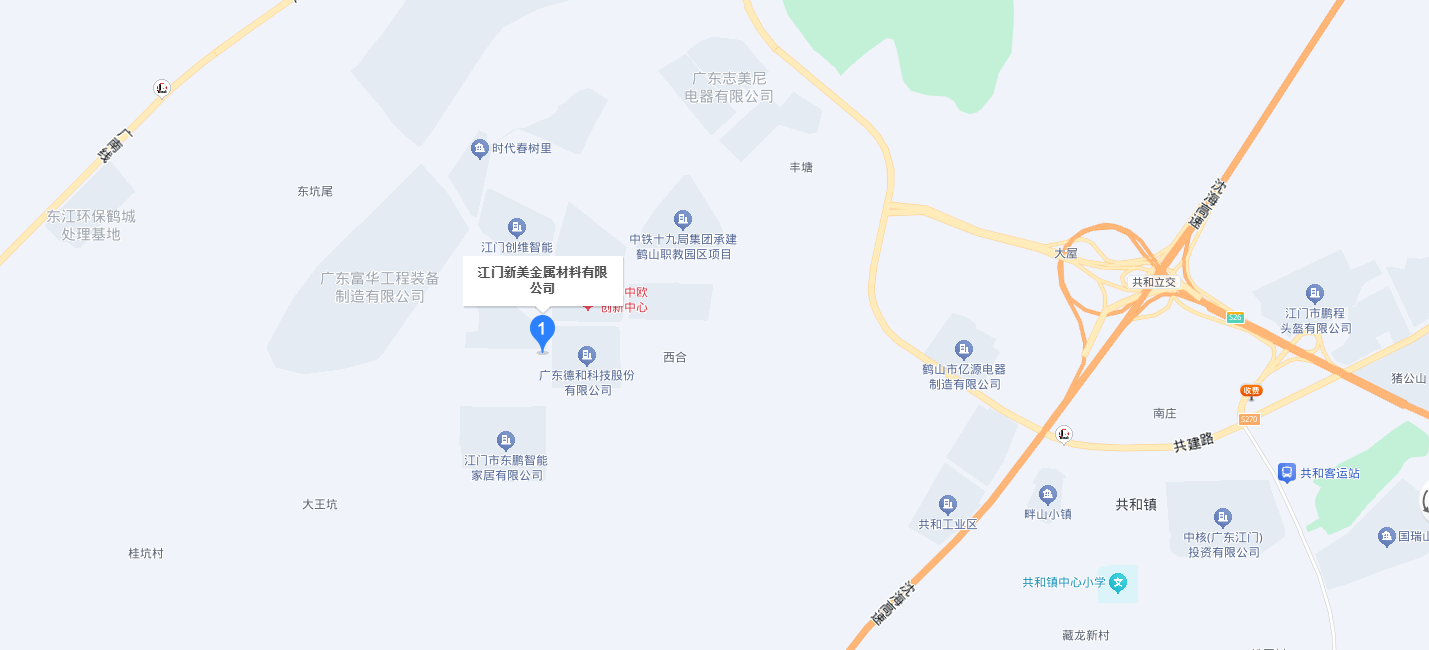Viewport: 1429px width, 650px height.
Task: Select the 畔山小镇 residential marker
Action: (x=1047, y=495)
